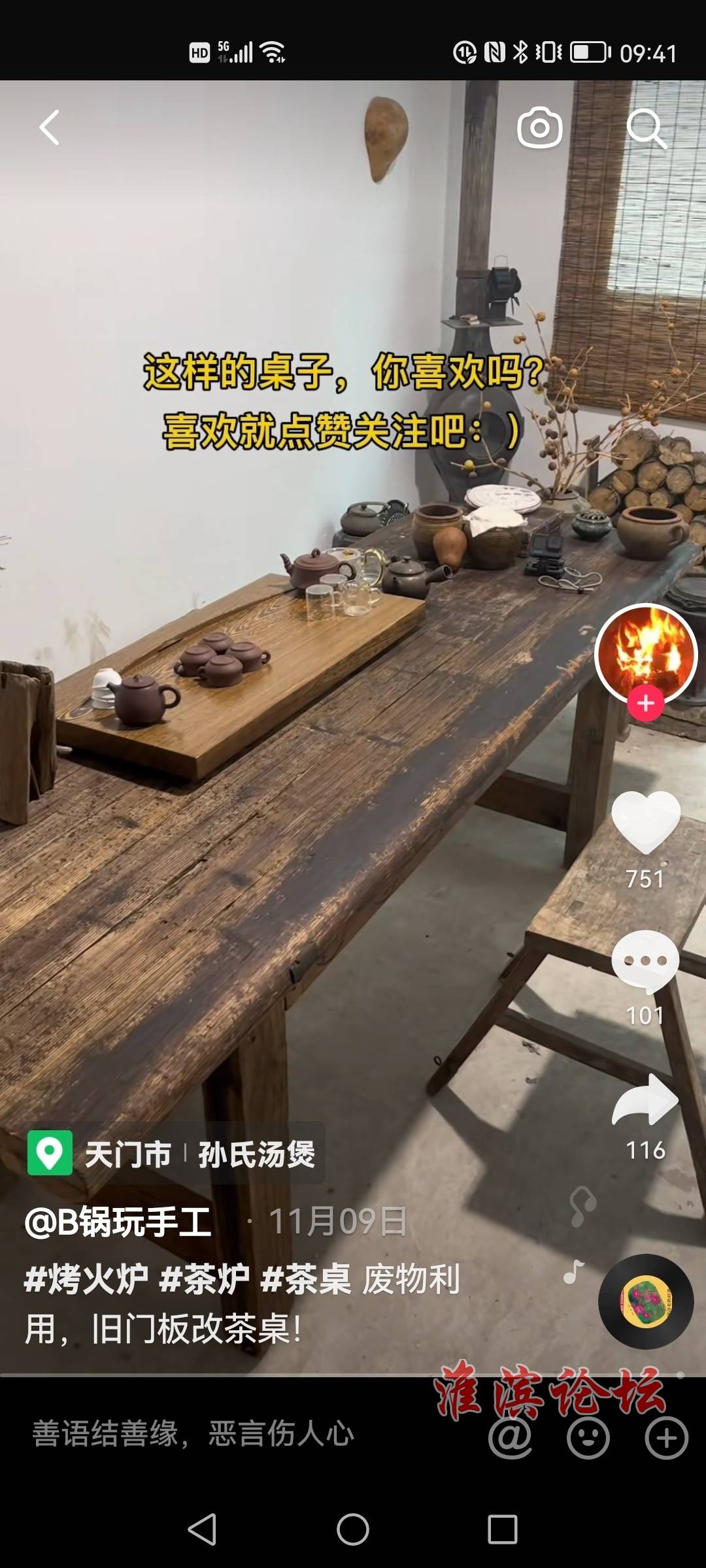Open the #茶炉 hashtag

[x=204, y=1279]
